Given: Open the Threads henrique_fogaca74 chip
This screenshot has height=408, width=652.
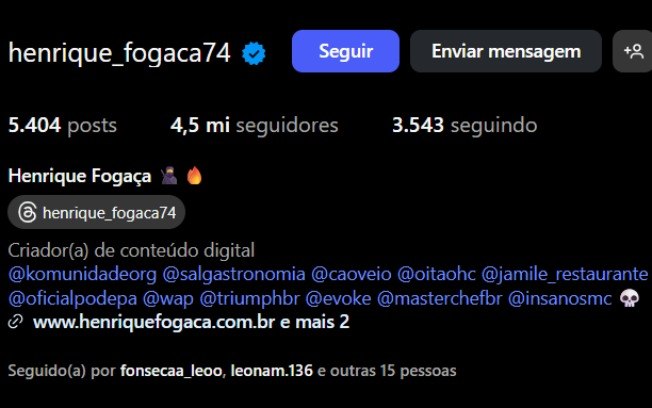Looking at the screenshot, I should click(97, 212).
